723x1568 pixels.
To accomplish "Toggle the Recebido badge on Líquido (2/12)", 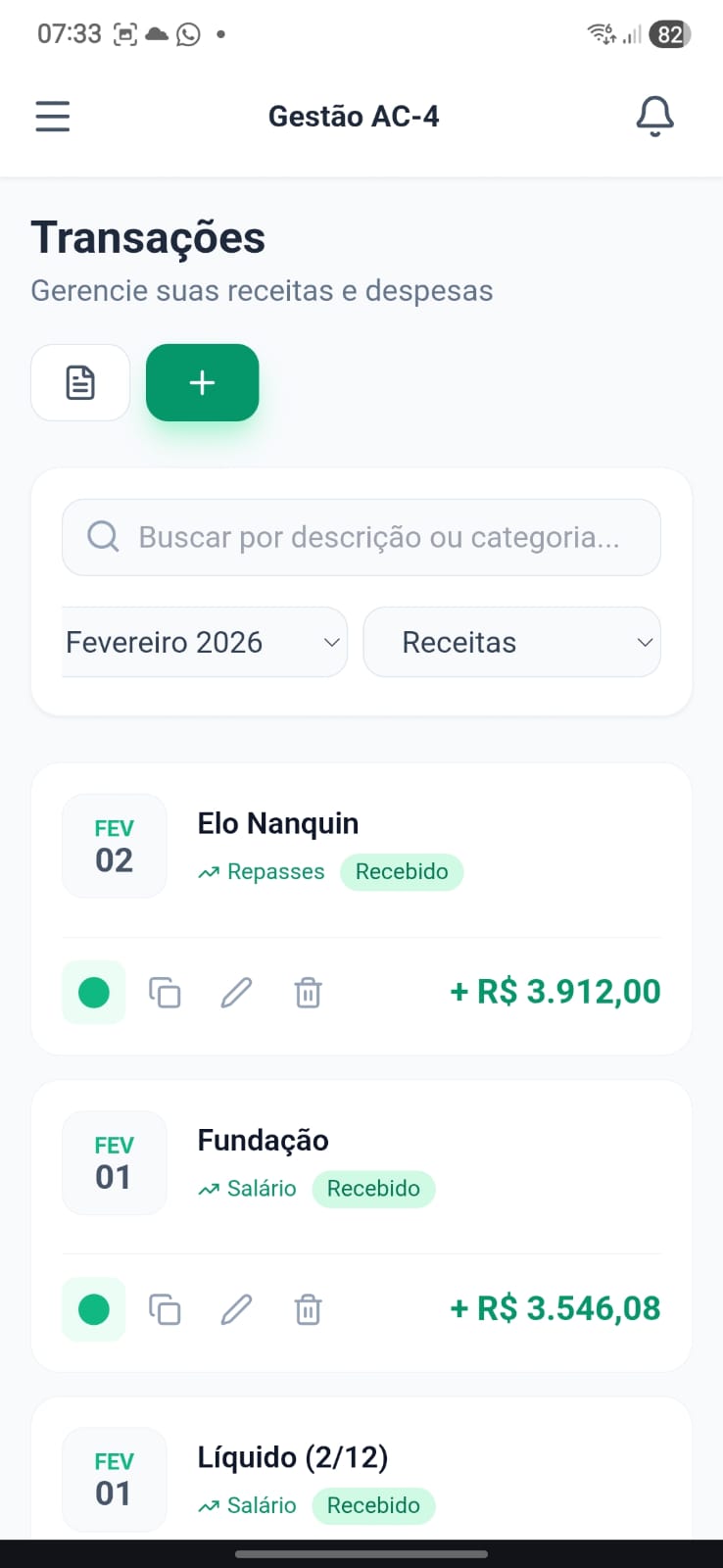I will click(x=373, y=1505).
